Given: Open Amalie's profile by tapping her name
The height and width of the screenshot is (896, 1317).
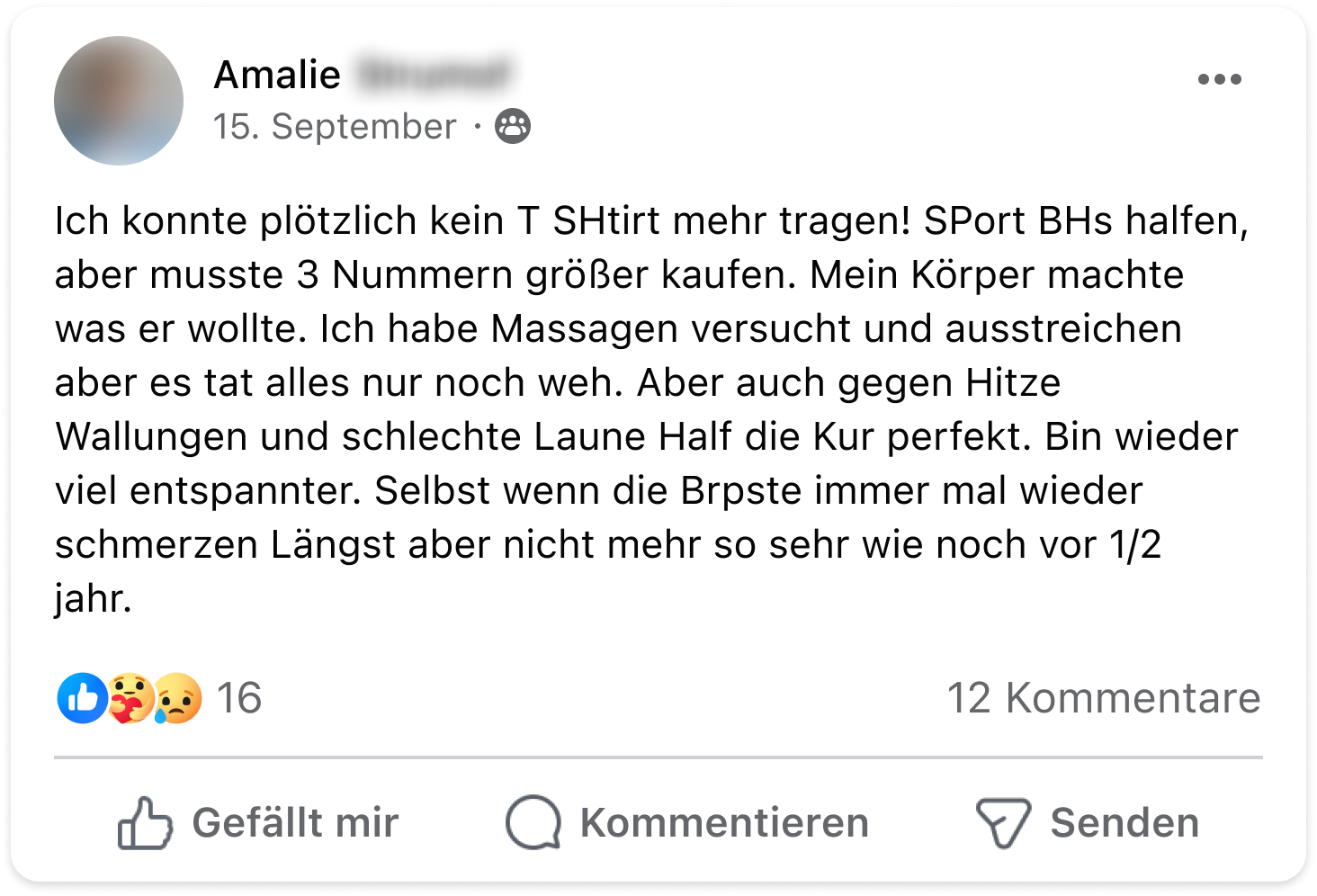Looking at the screenshot, I should click(x=277, y=75).
